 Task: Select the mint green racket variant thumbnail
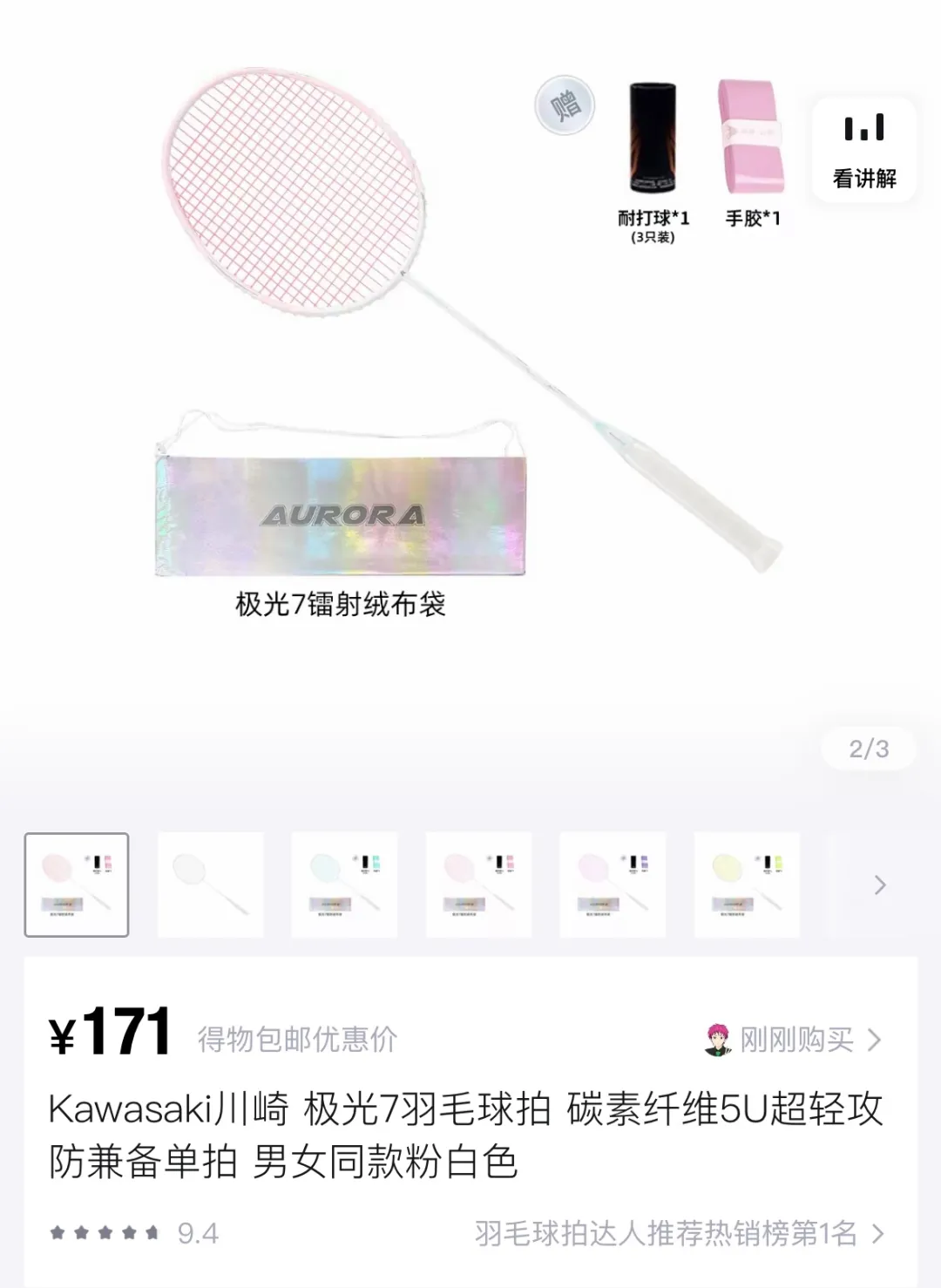(344, 885)
